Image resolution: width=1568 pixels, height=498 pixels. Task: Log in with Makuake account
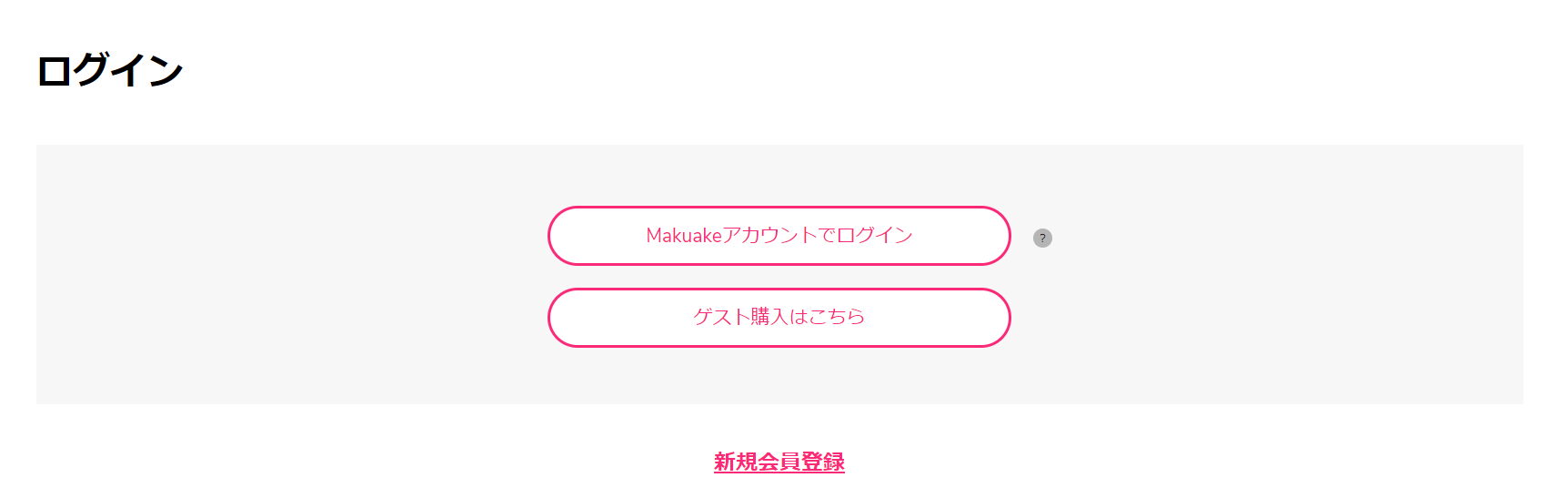[779, 236]
